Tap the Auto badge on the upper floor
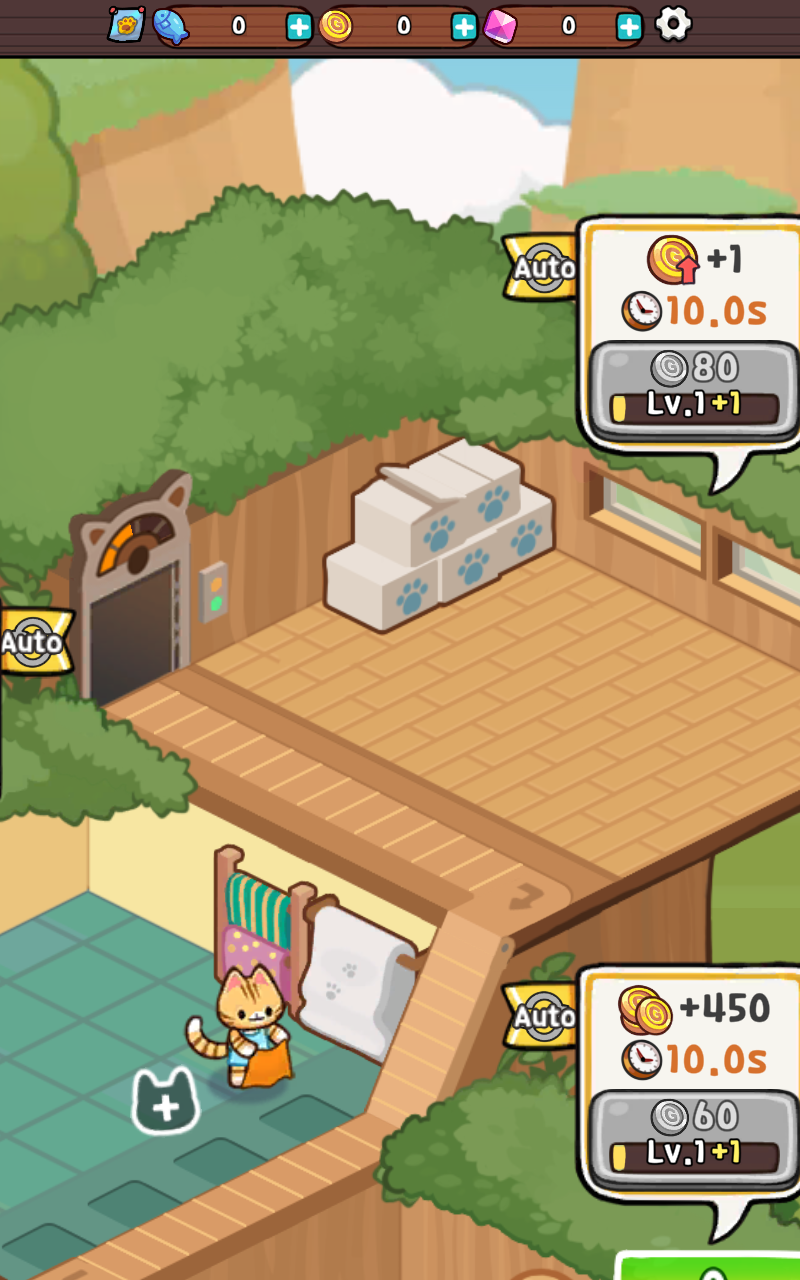The image size is (800, 1280). pyautogui.click(x=542, y=267)
